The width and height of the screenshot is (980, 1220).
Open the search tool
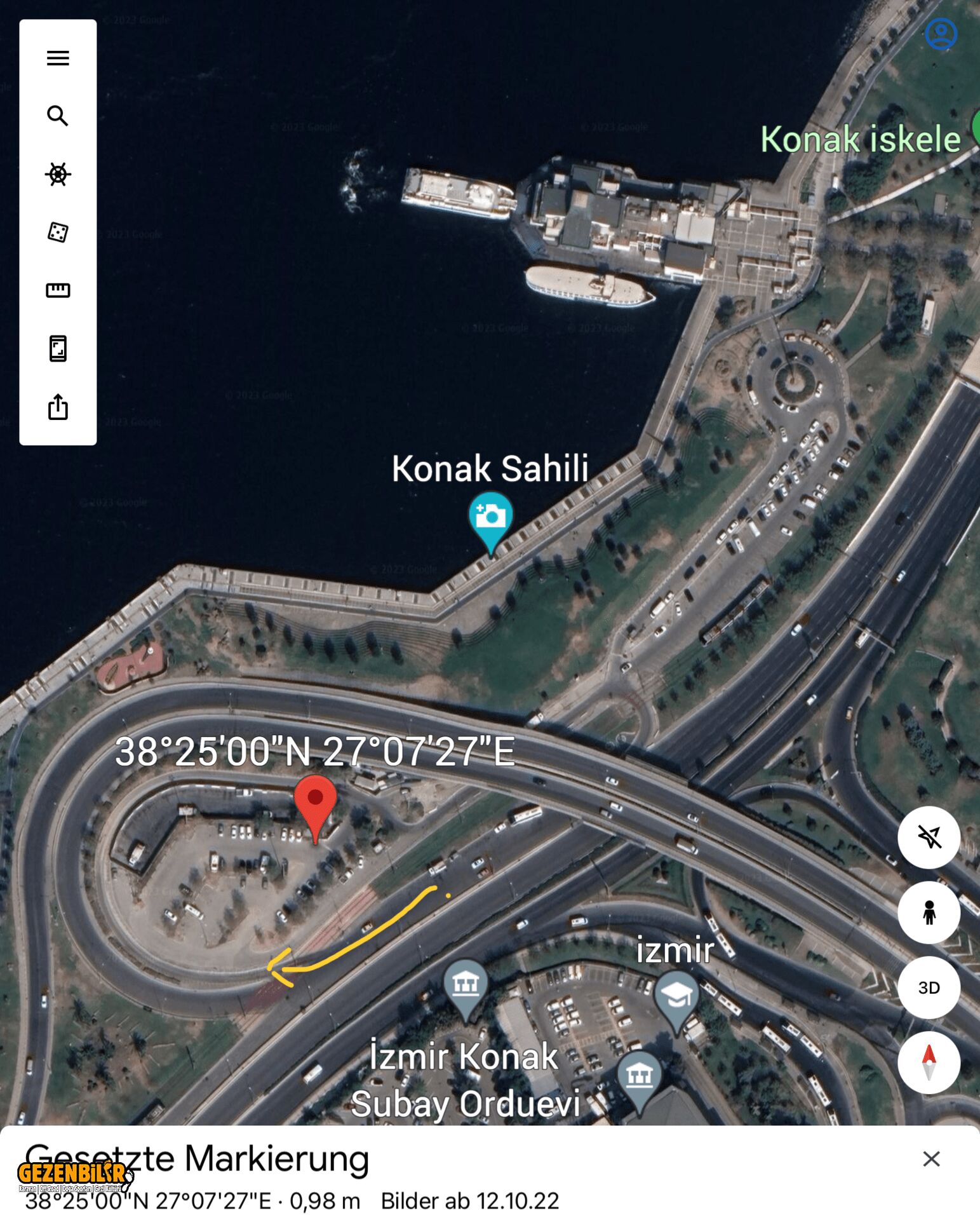coord(58,116)
